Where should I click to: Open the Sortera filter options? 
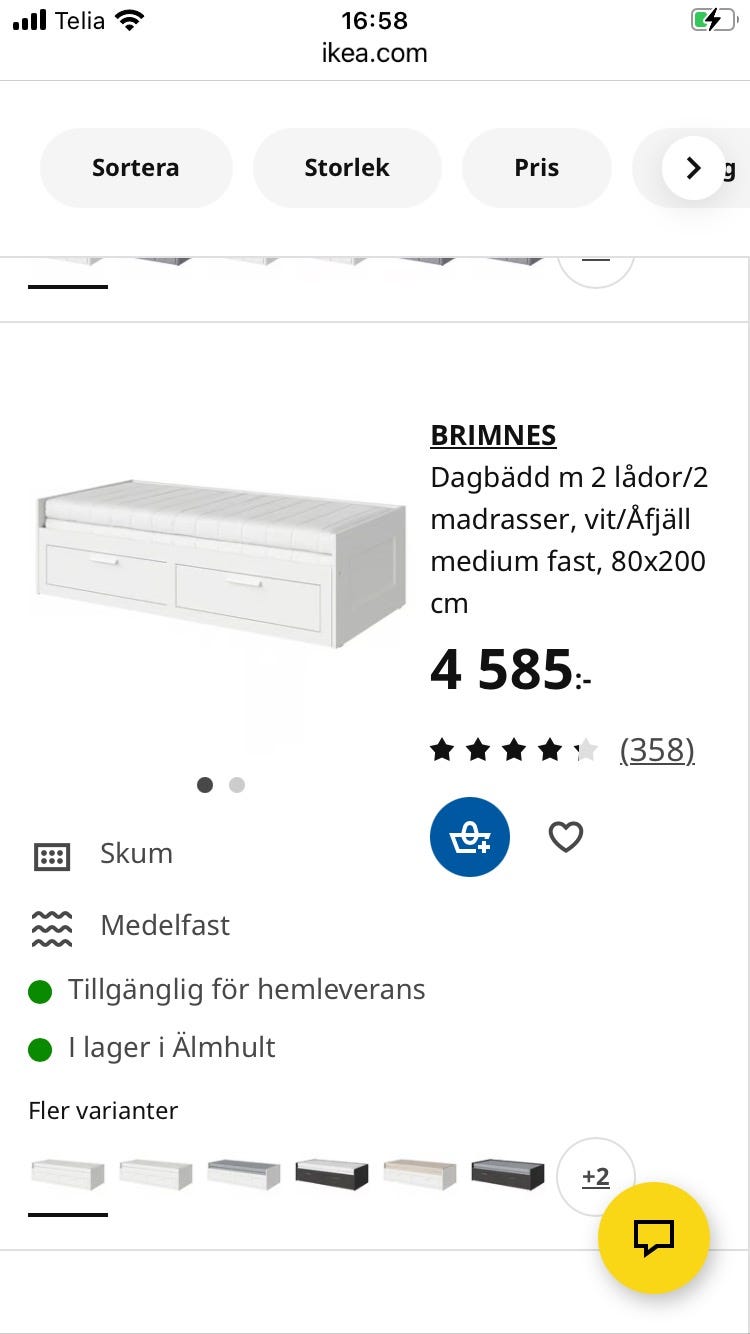(x=135, y=168)
